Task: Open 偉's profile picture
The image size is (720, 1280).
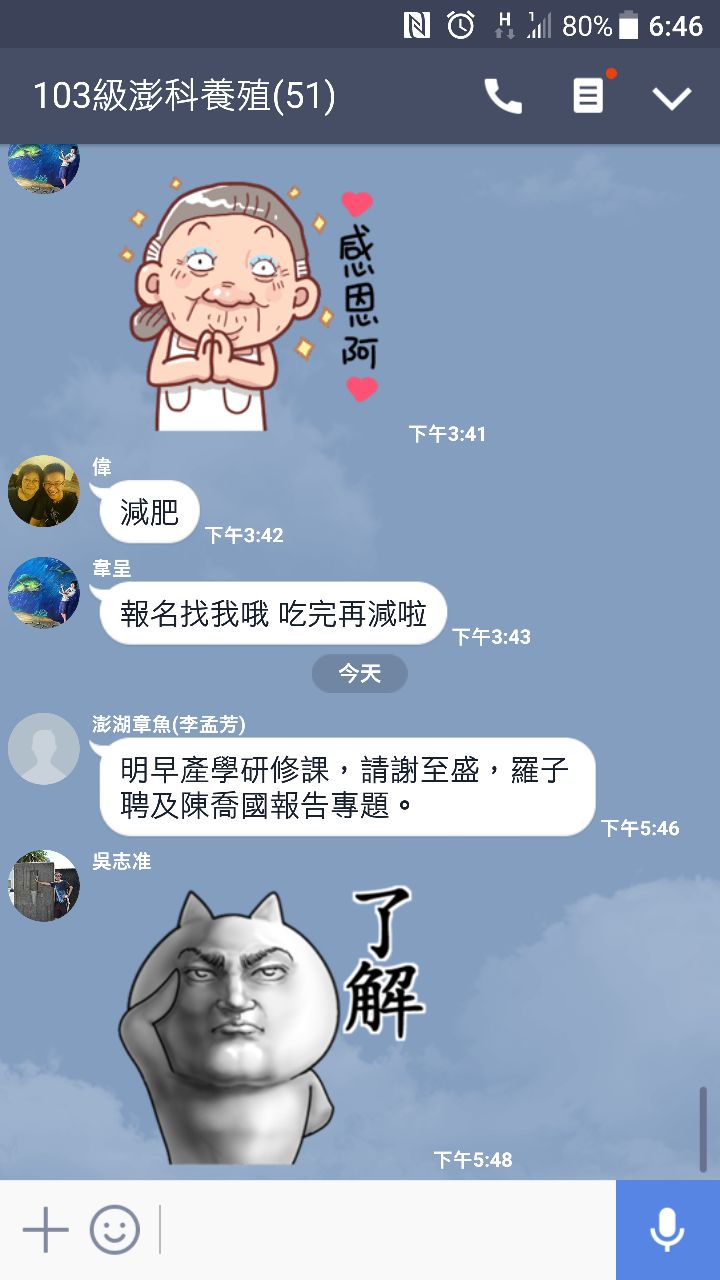Action: [x=44, y=491]
